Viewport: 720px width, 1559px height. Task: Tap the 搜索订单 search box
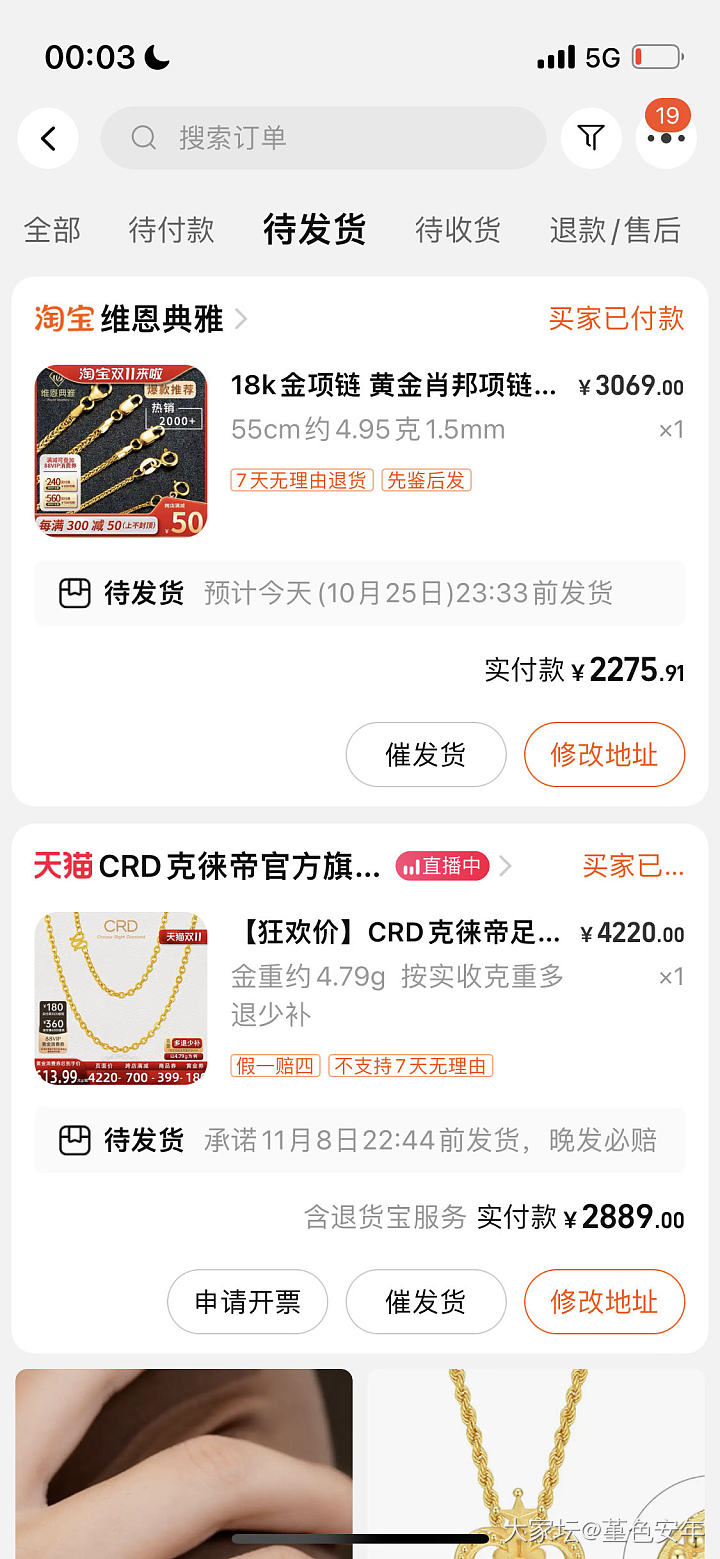(x=323, y=138)
